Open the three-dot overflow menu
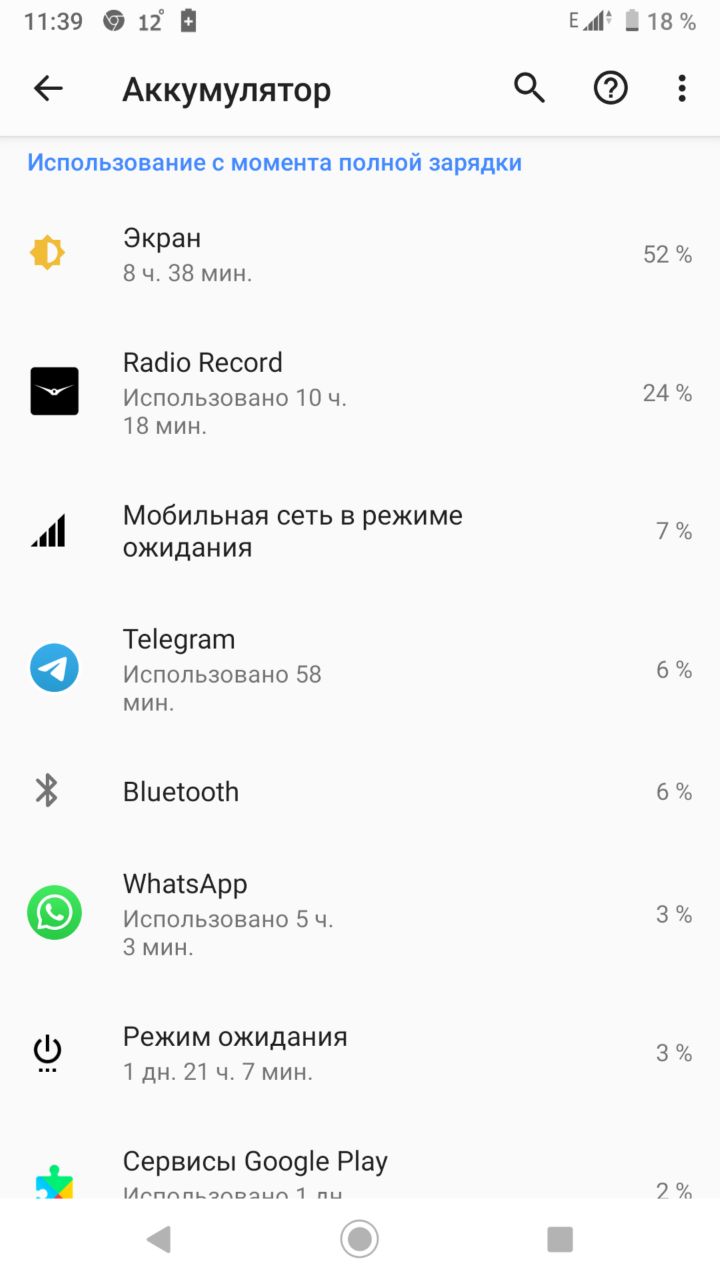This screenshot has width=720, height=1280. [682, 89]
